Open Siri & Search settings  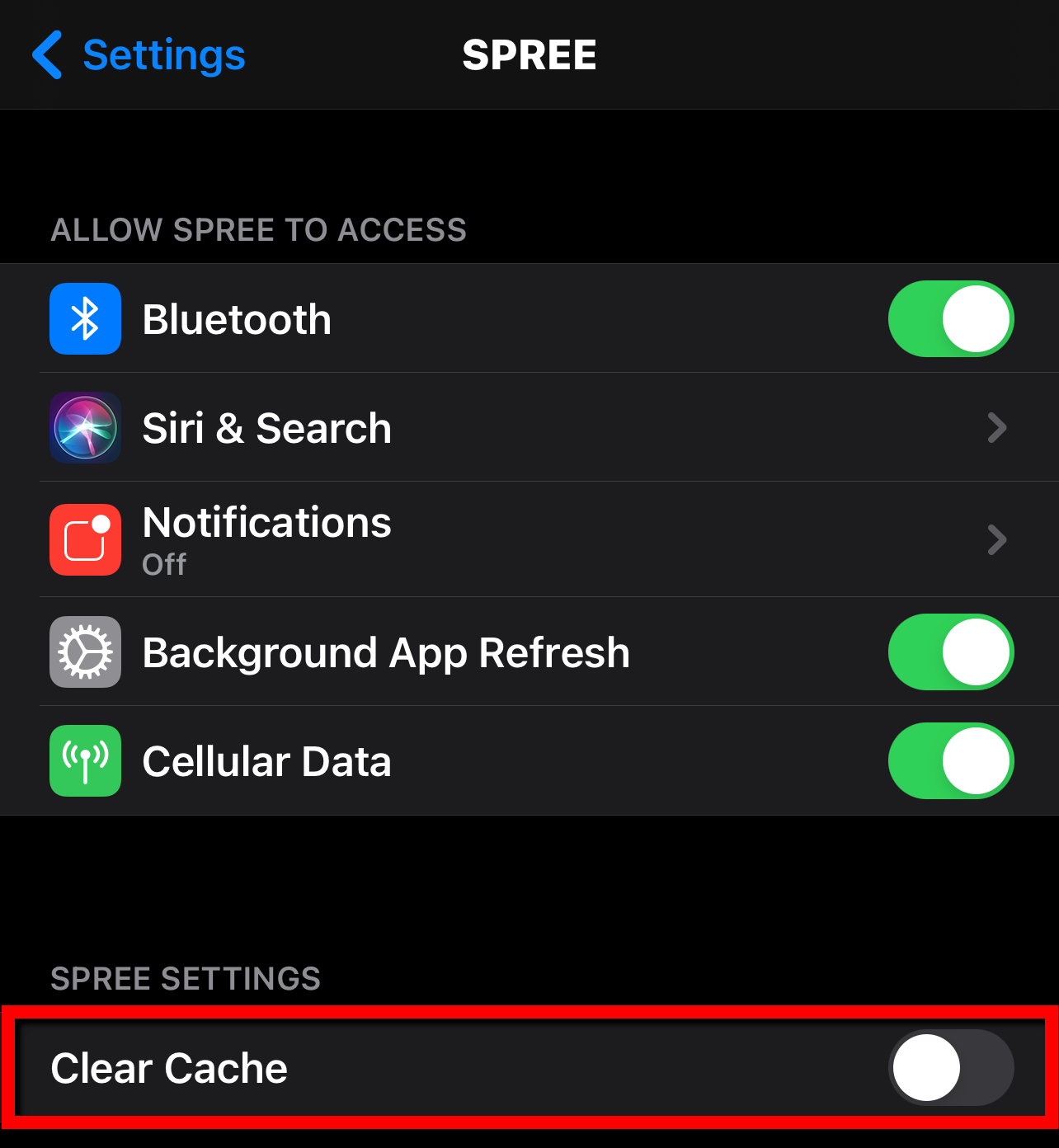click(x=528, y=428)
